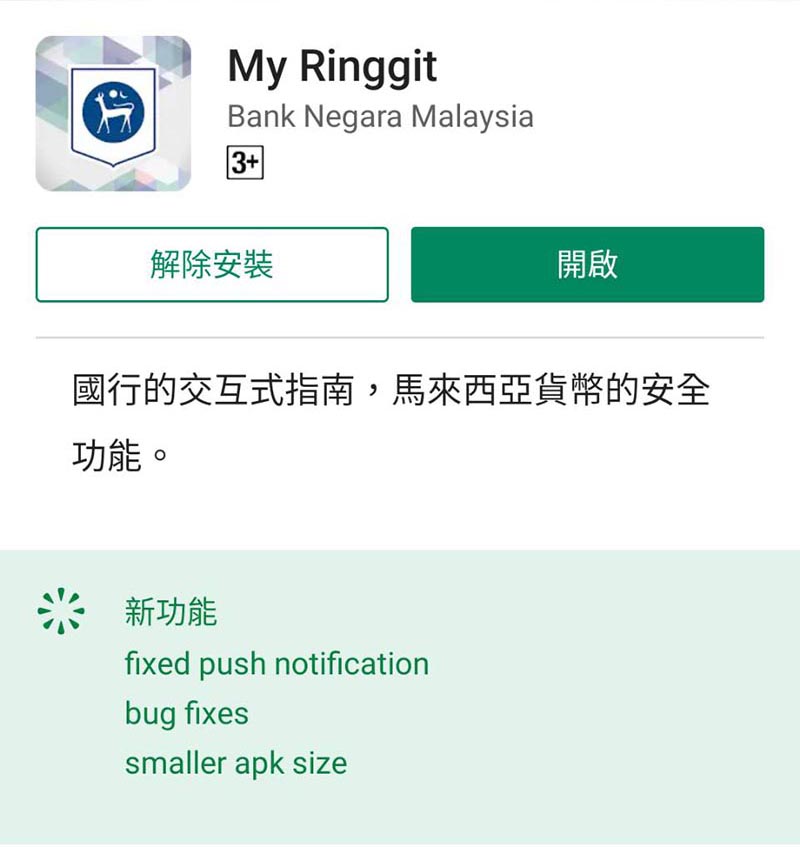Tap the 解除安裝 uninstall button

point(211,265)
